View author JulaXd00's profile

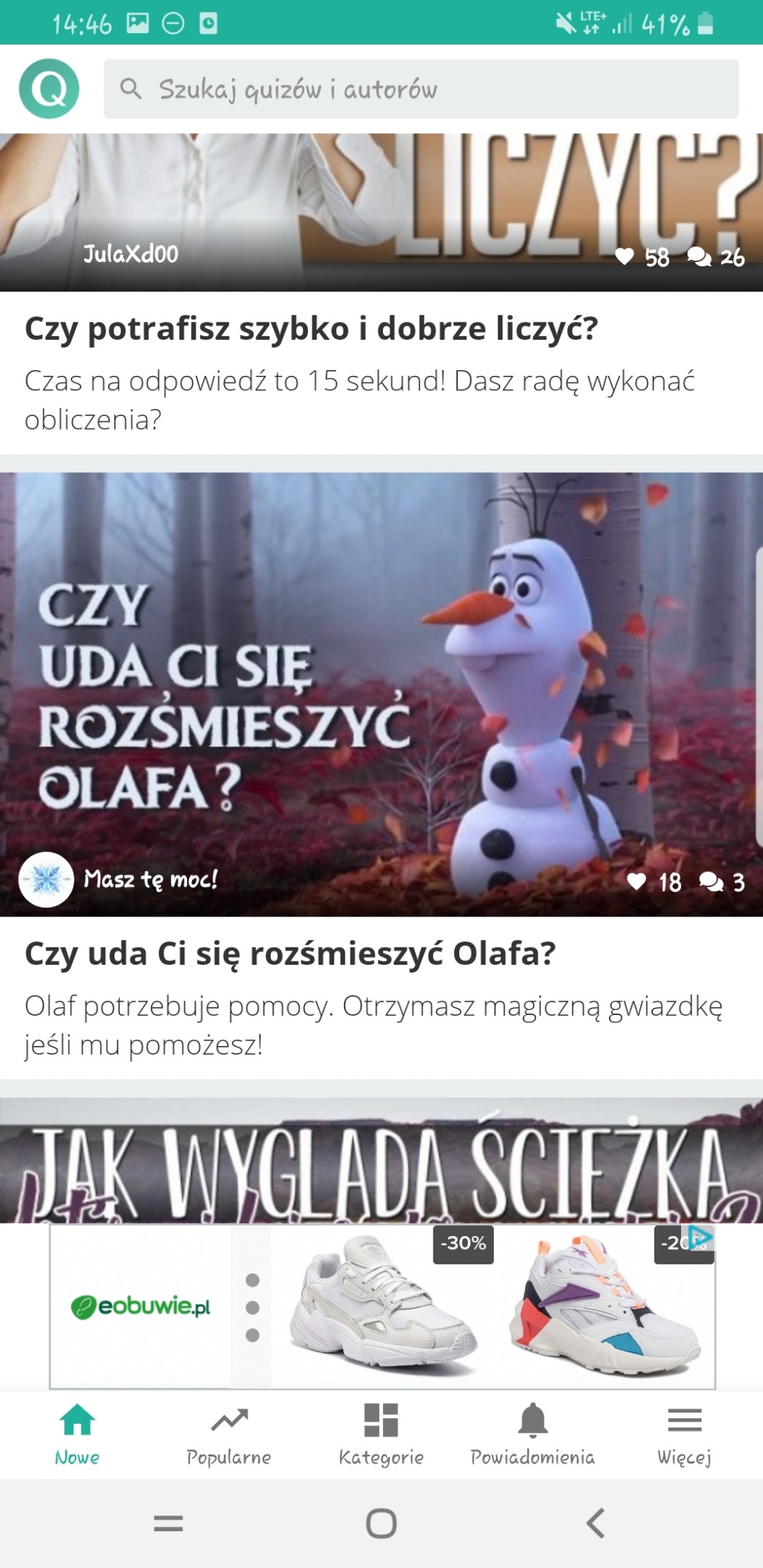(x=131, y=254)
